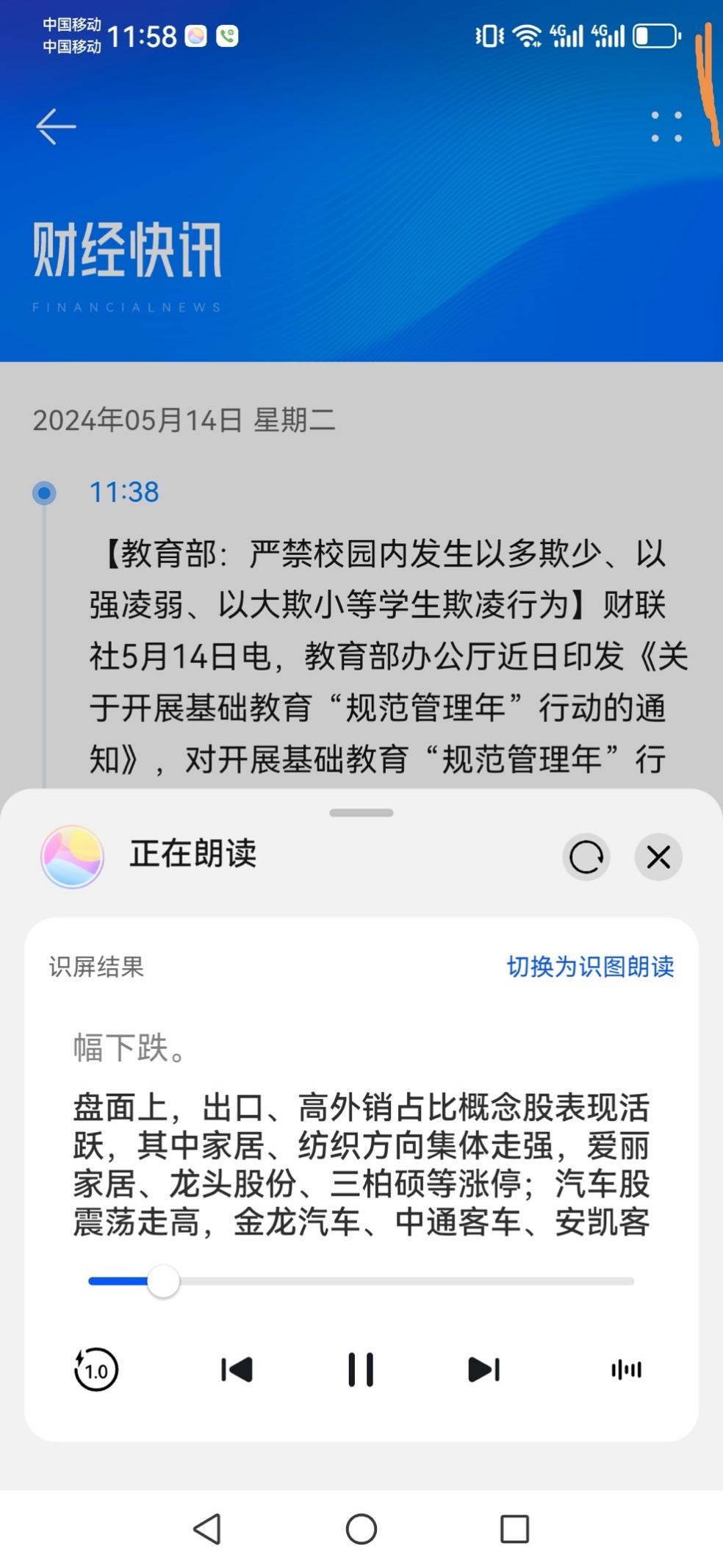The width and height of the screenshot is (723, 1568).
Task: Skip to the previous passage
Action: pos(237,1370)
